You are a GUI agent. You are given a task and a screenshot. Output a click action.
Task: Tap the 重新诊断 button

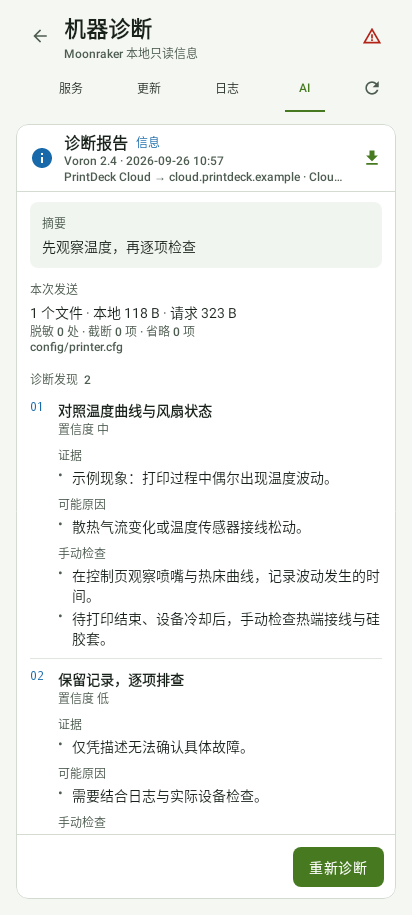coord(338,867)
